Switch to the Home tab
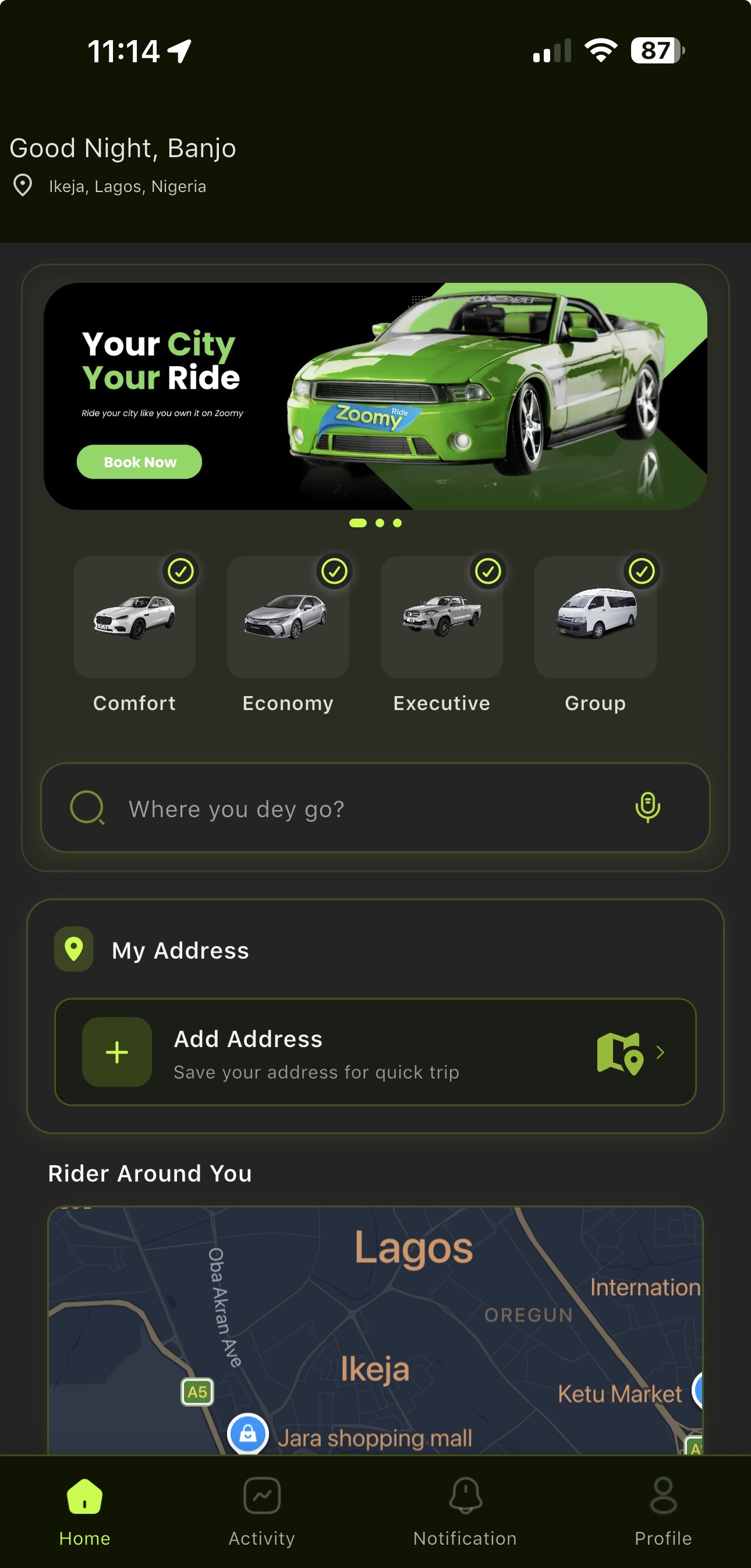751x1568 pixels. [x=84, y=1511]
